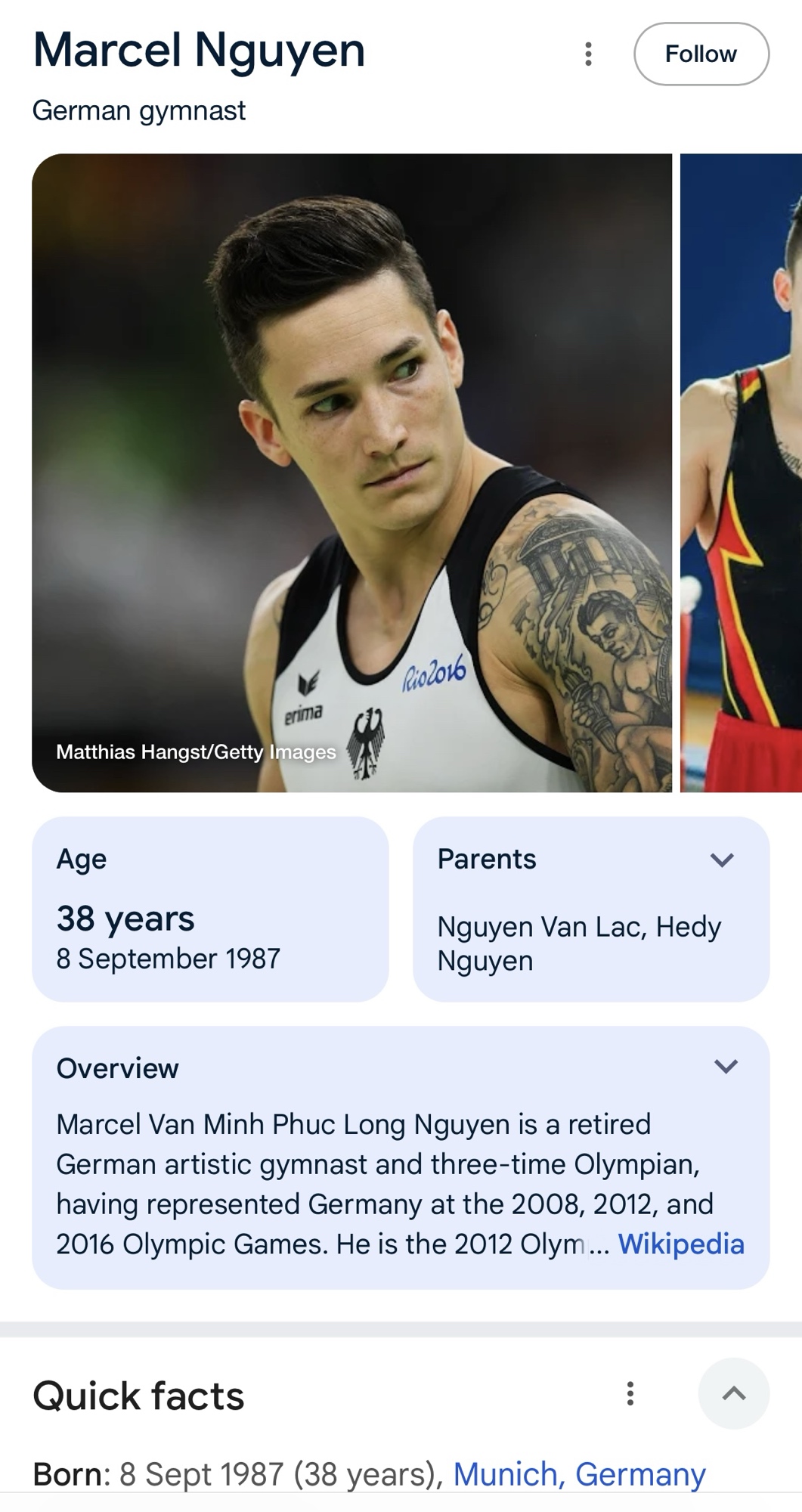Open the overflow menu beside Follow
Viewport: 802px width, 1512px height.
[588, 54]
